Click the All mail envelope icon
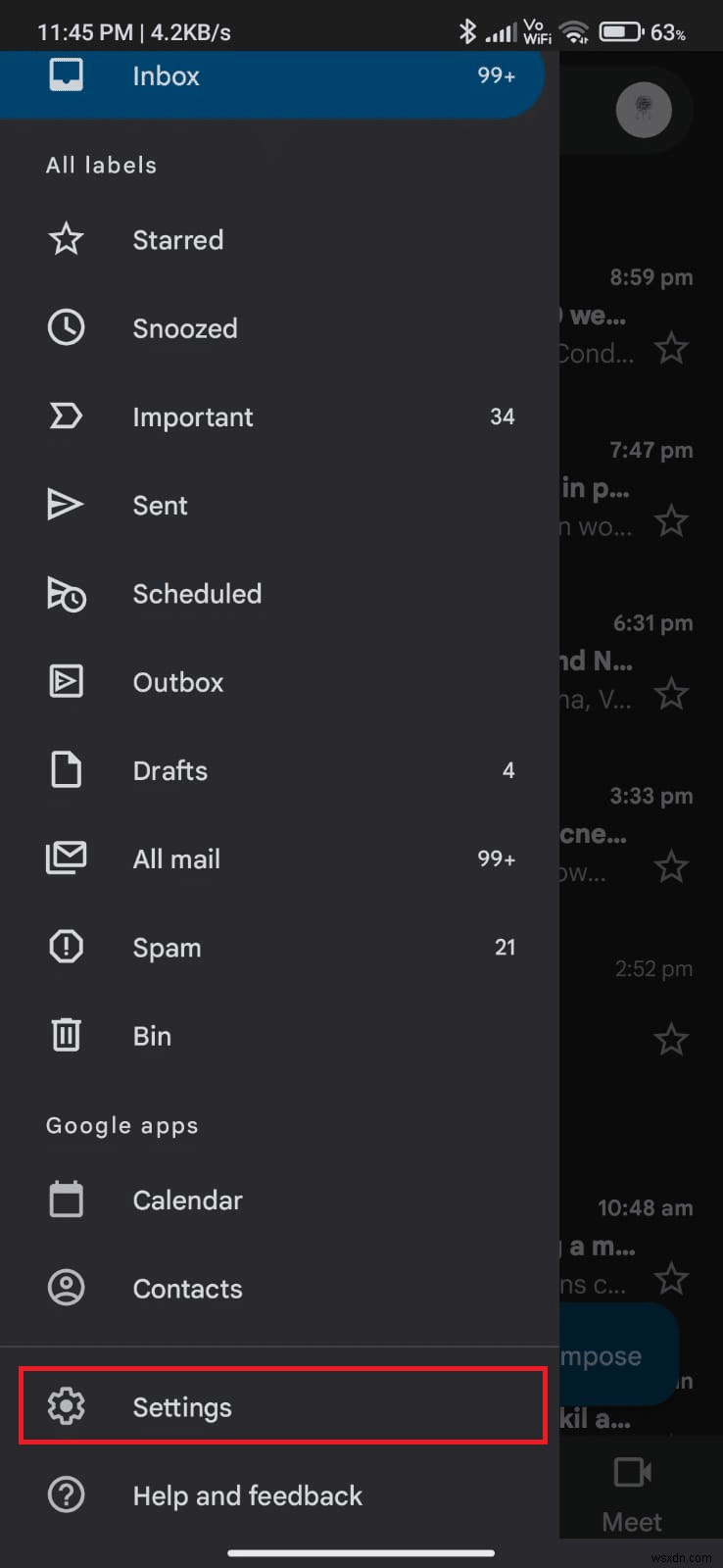Image resolution: width=723 pixels, height=1568 pixels. point(66,857)
